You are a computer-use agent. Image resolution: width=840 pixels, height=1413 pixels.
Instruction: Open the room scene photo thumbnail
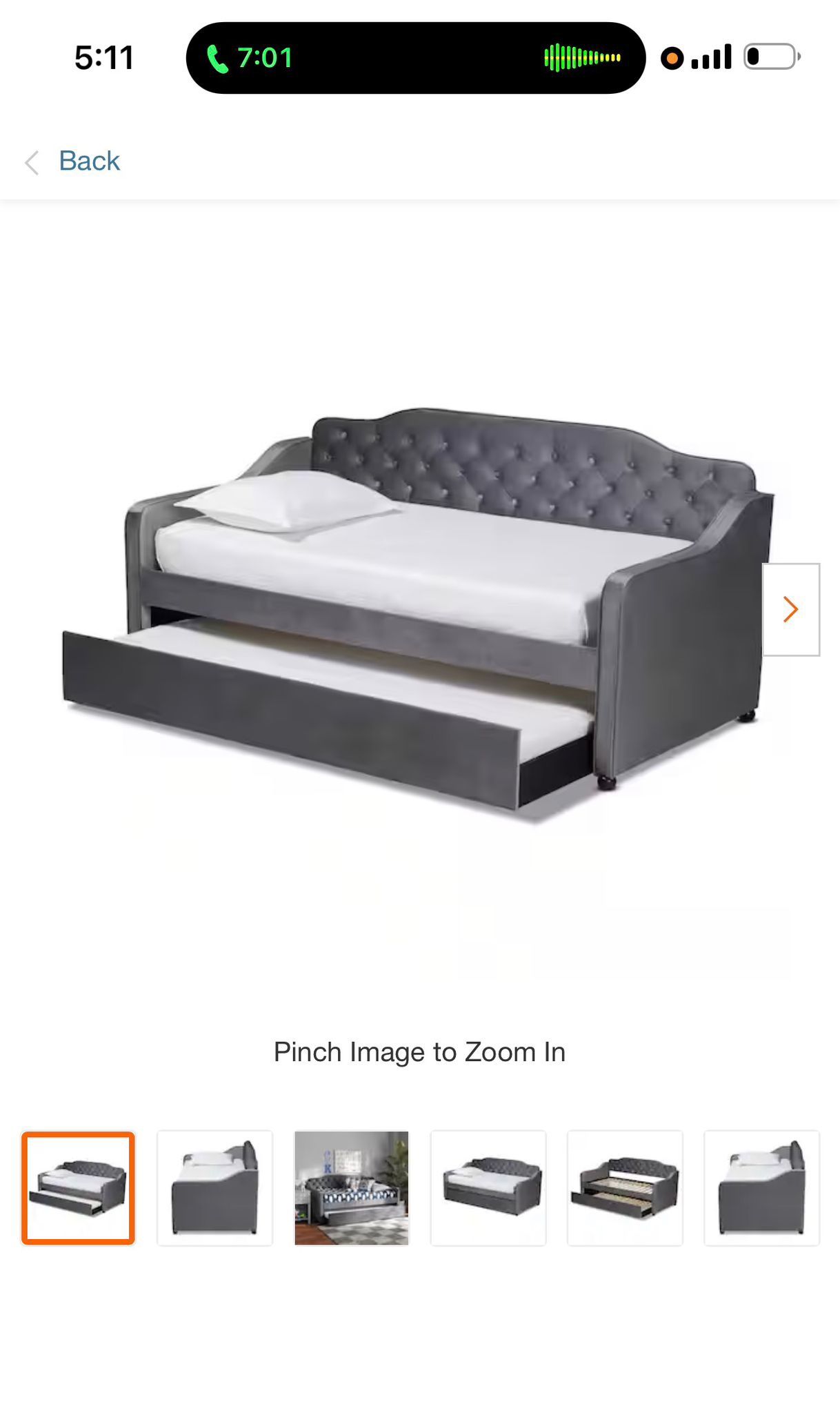point(352,1187)
